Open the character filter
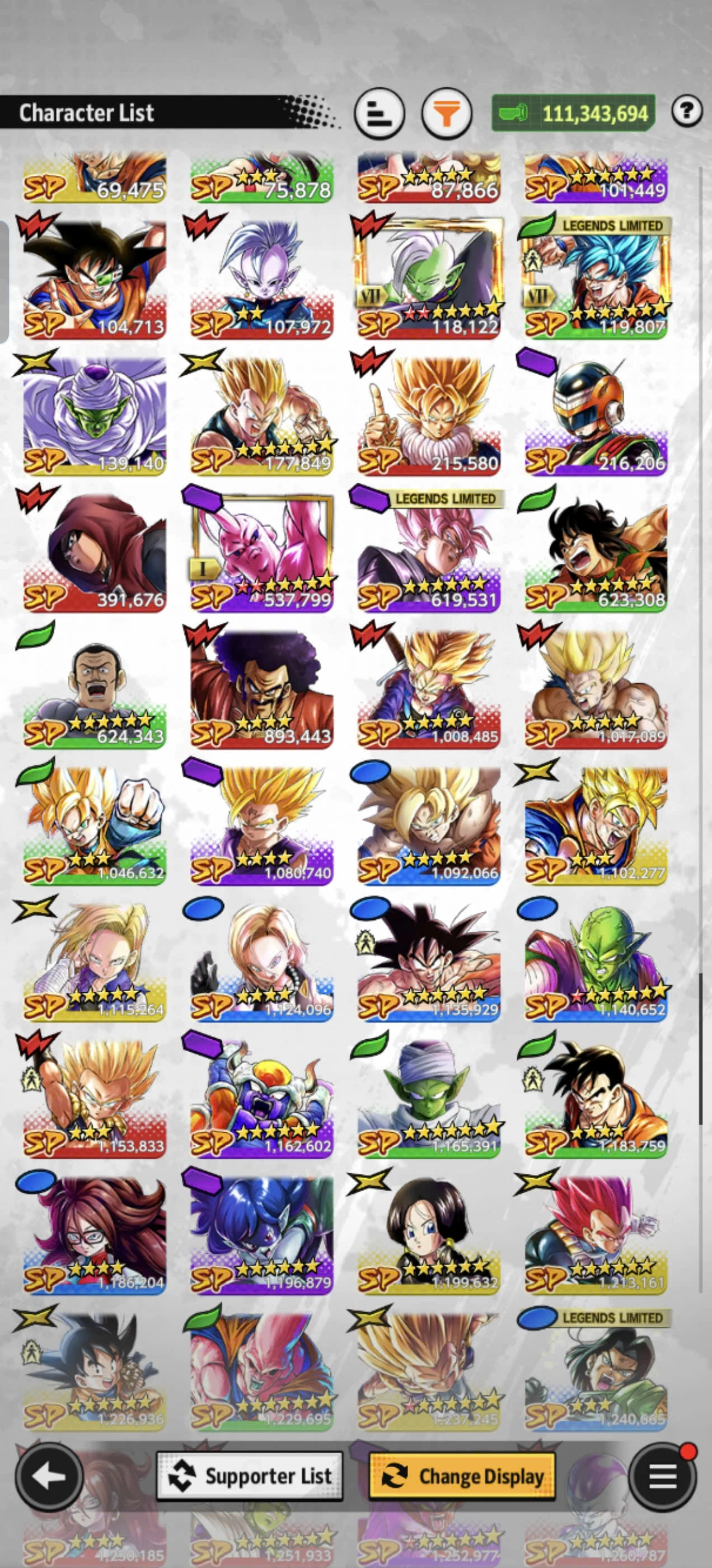The image size is (712, 1568). (446, 113)
